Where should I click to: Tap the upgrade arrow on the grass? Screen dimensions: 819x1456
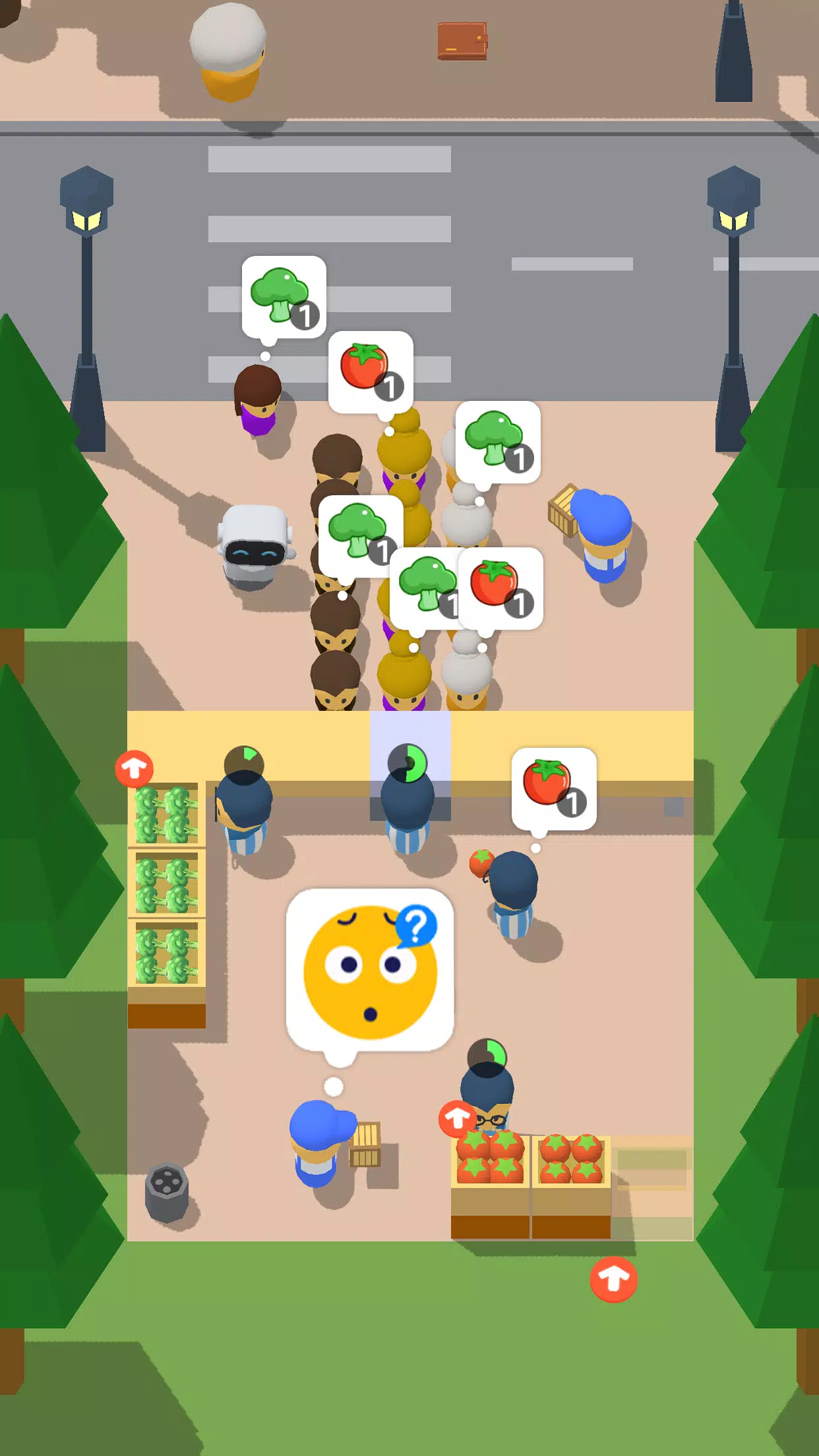613,1280
